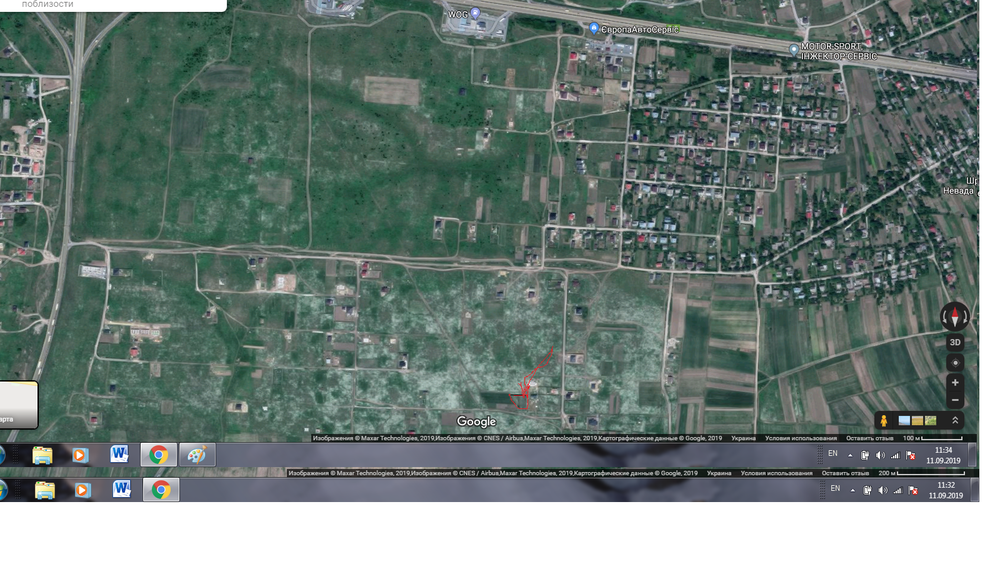Screen dimensions: 1000x562
Task: Reset the compass to north
Action: tap(955, 317)
